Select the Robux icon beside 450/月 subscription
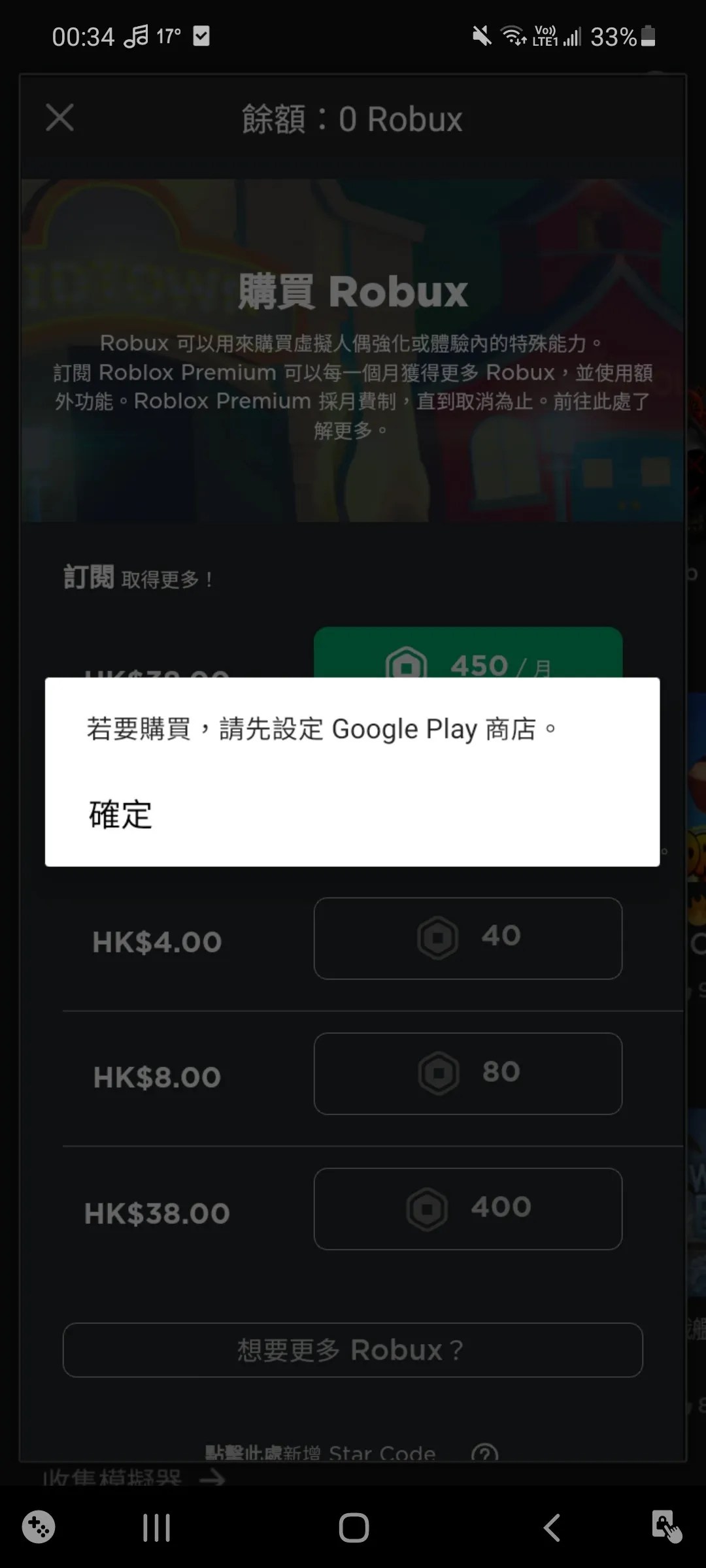This screenshot has width=706, height=1568. 407,664
